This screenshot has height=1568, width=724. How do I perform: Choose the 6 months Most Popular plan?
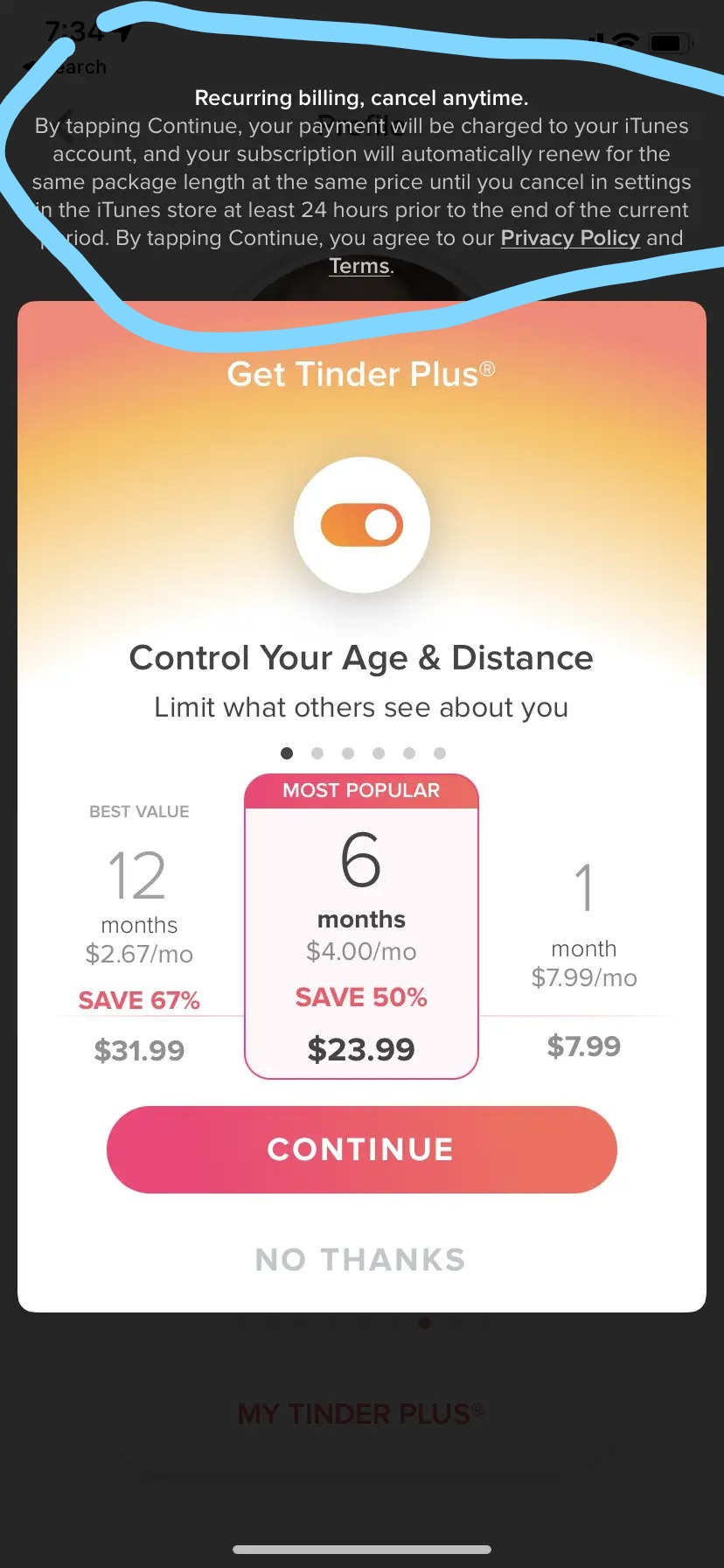click(361, 927)
